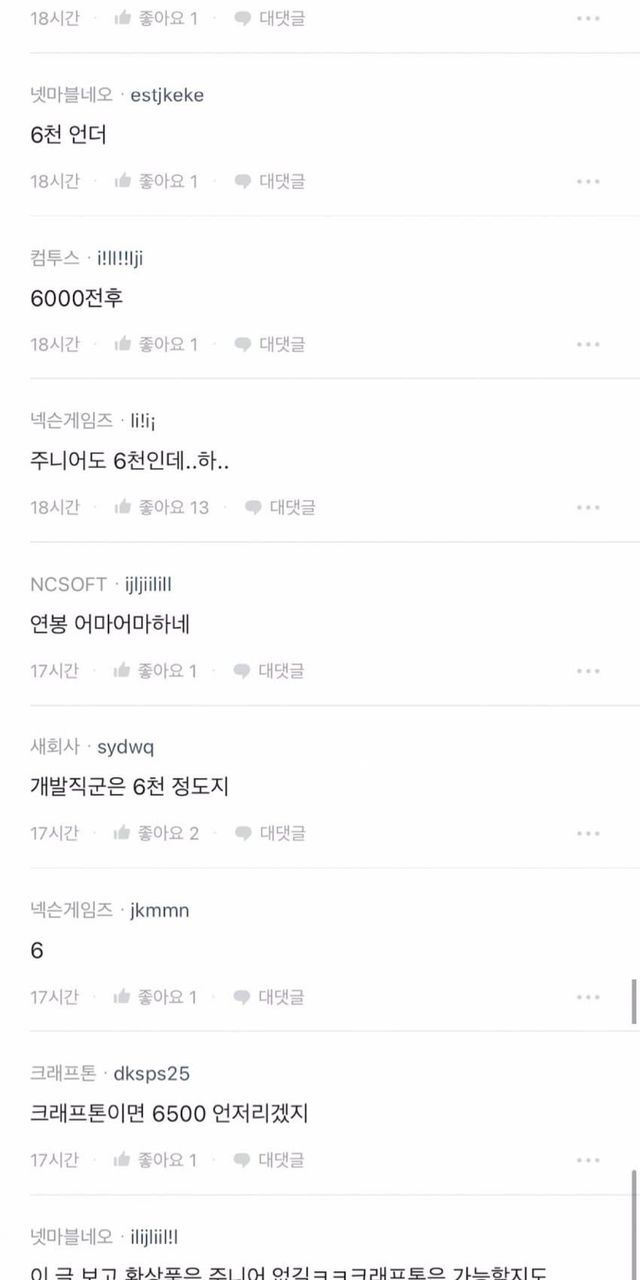The image size is (640, 1280).
Task: Reply to jkmmn's '6' comment
Action: point(270,997)
